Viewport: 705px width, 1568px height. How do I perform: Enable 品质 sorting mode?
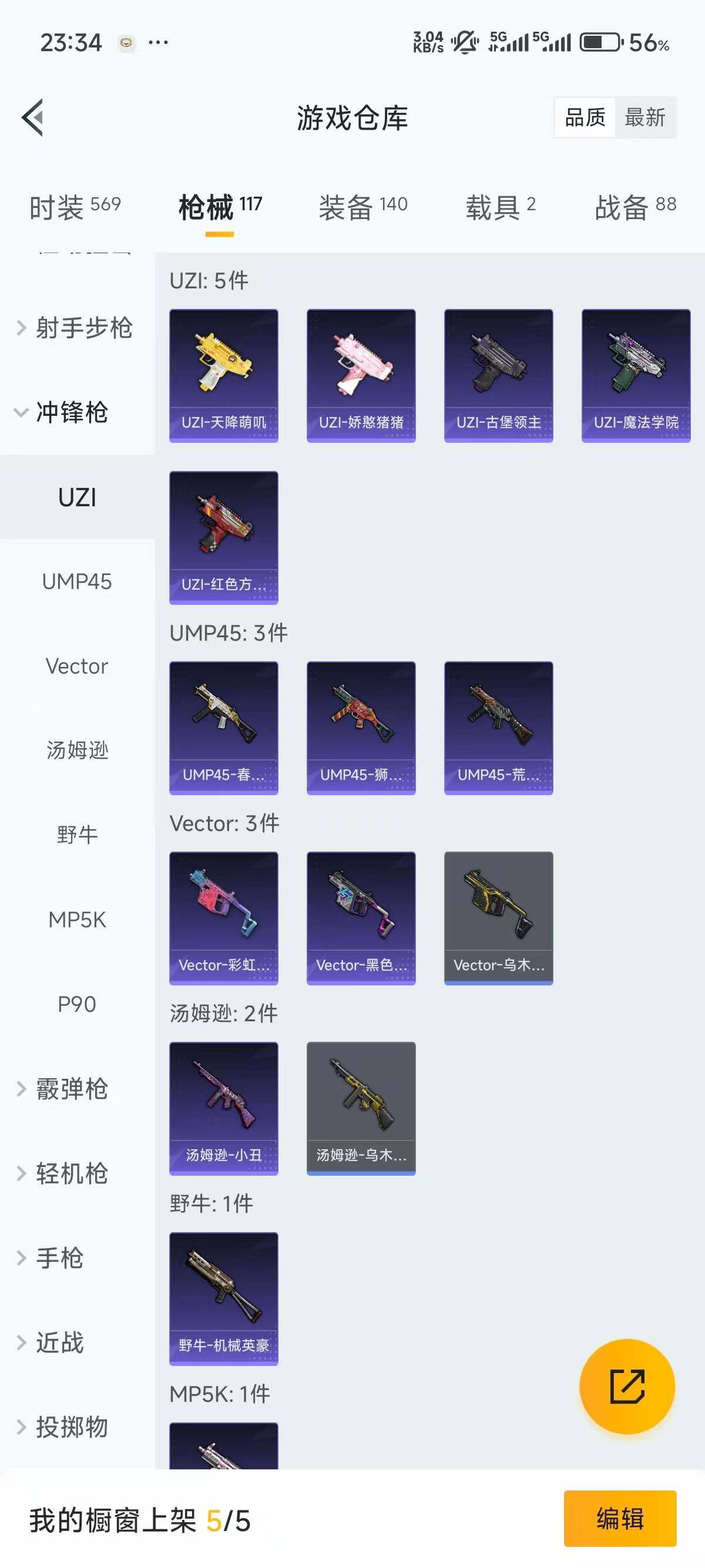click(x=585, y=117)
